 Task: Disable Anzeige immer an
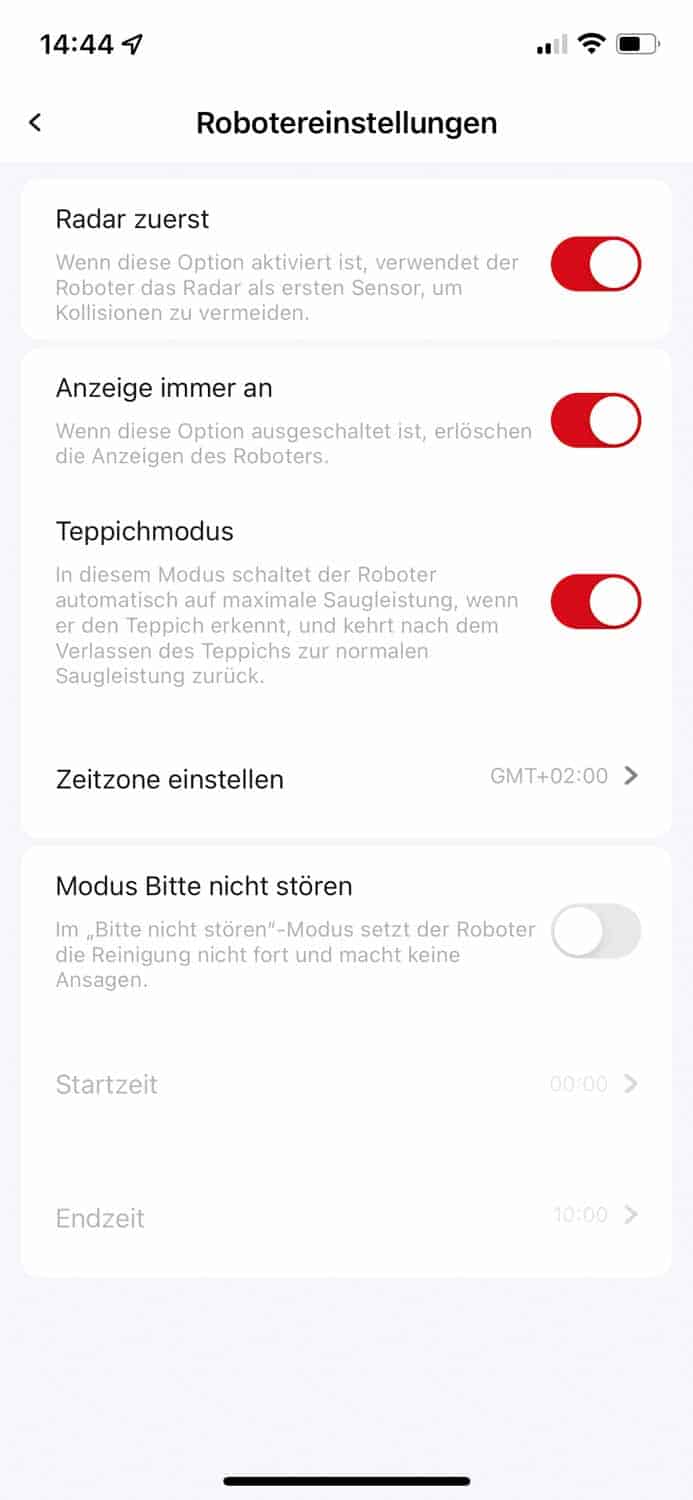[595, 420]
